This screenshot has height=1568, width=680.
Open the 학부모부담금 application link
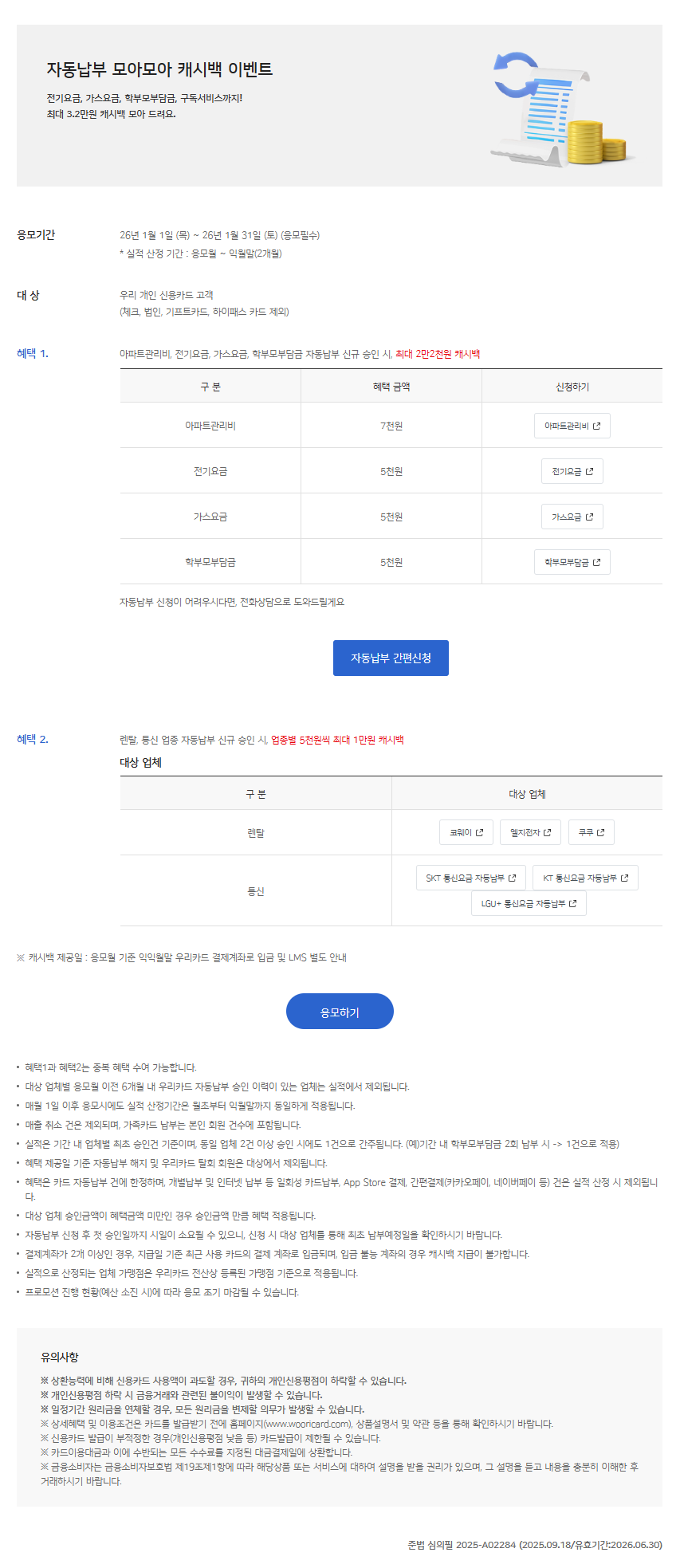(572, 562)
